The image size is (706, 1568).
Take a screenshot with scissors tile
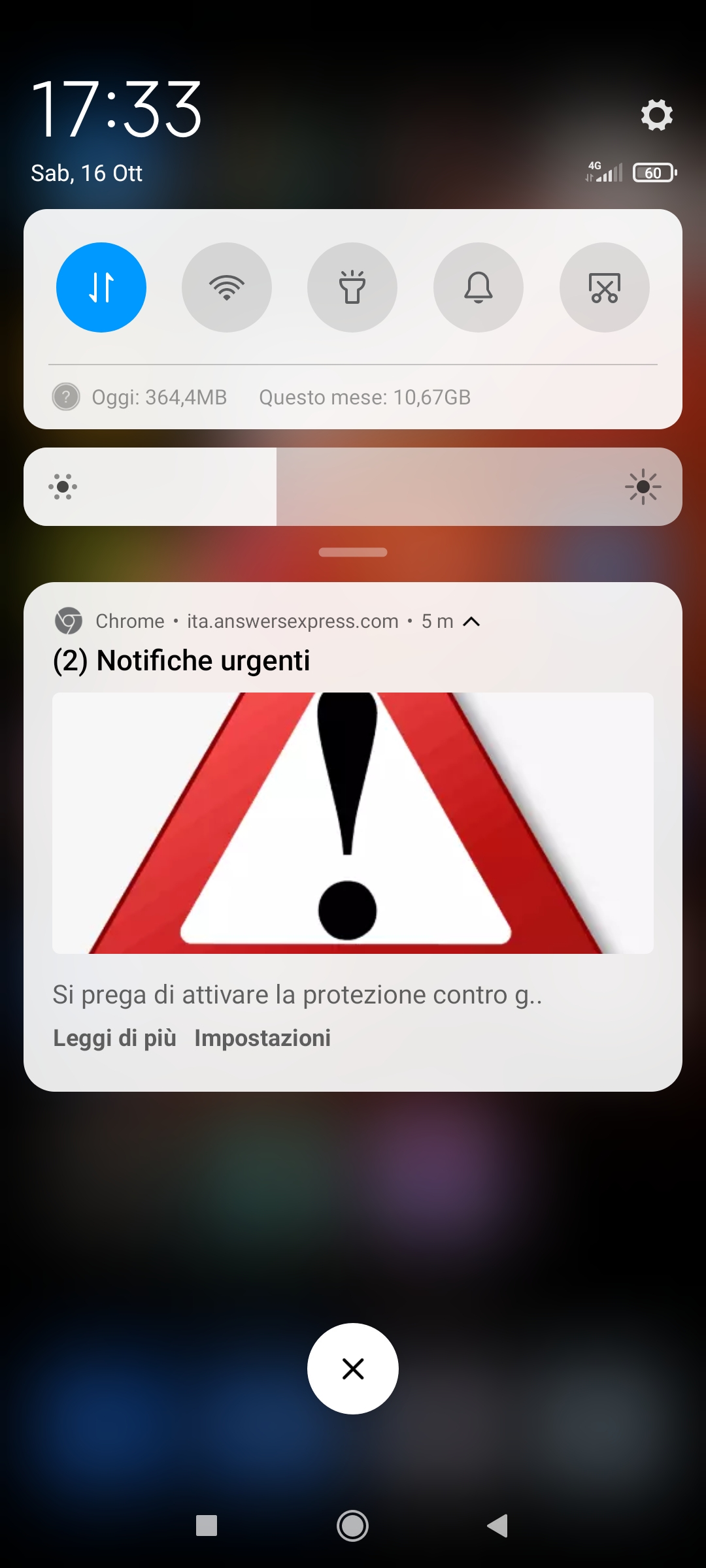coord(605,287)
